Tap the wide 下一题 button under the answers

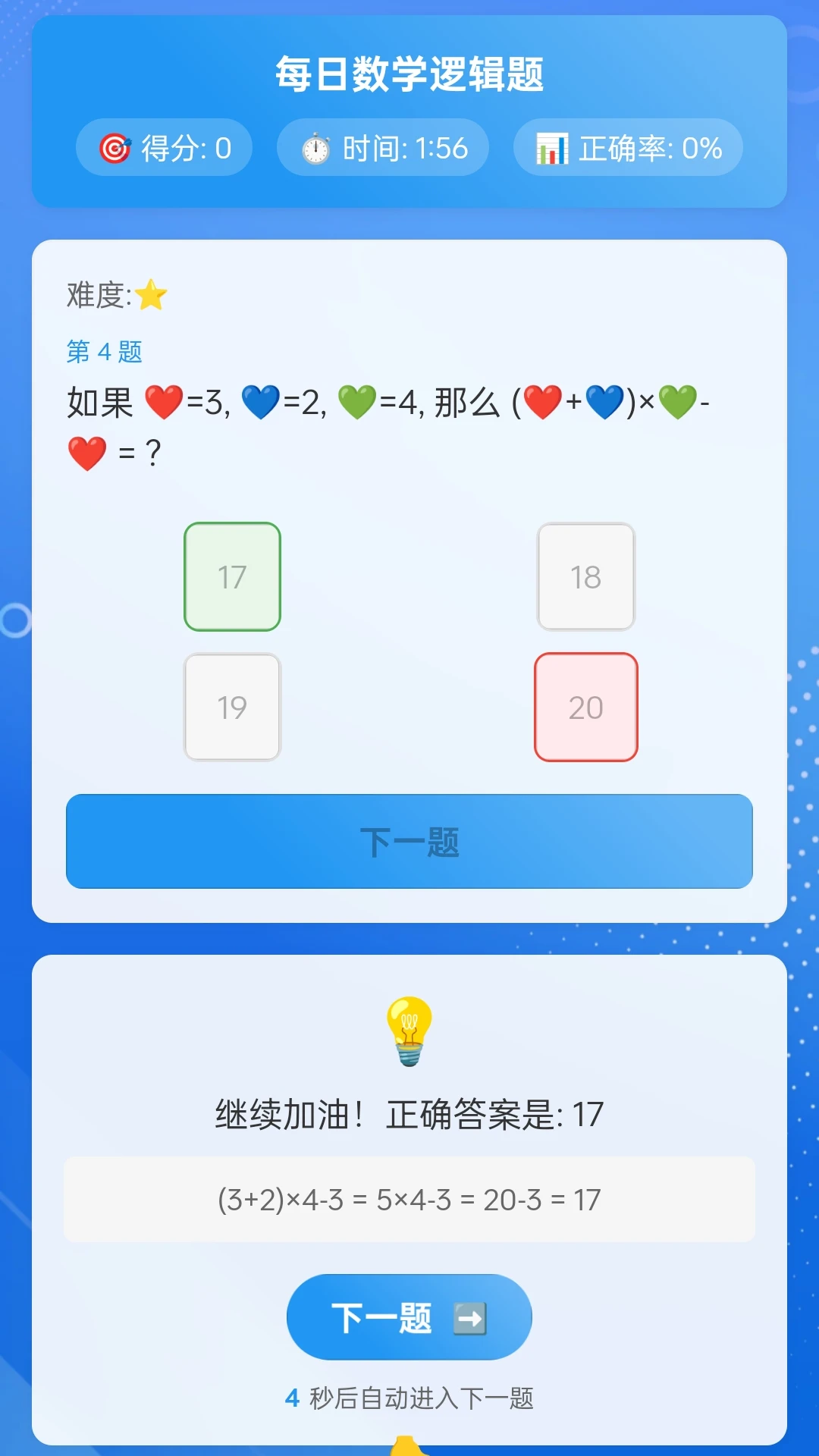coord(409,841)
